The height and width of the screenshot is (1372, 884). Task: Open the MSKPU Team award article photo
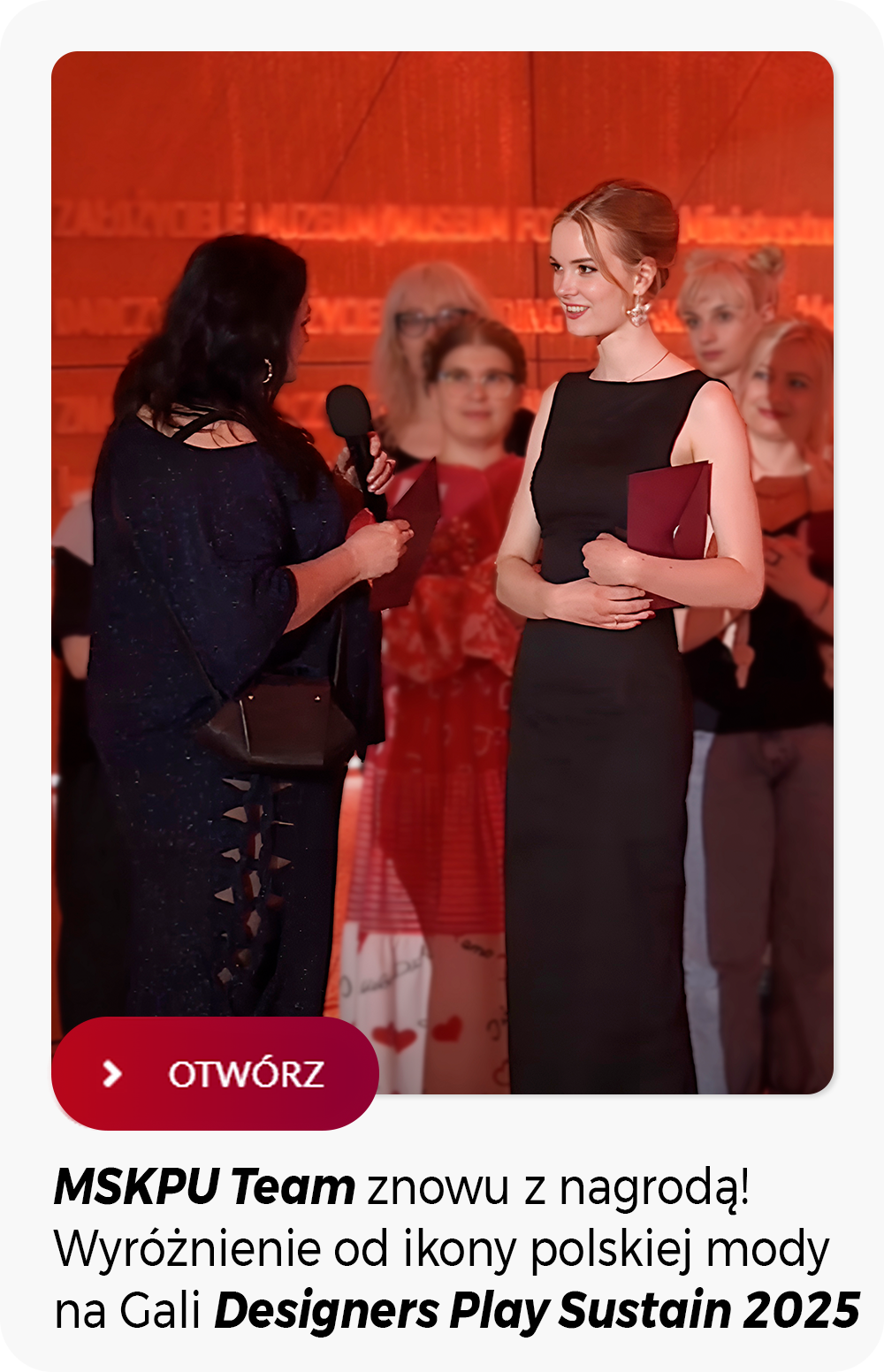(x=442, y=530)
